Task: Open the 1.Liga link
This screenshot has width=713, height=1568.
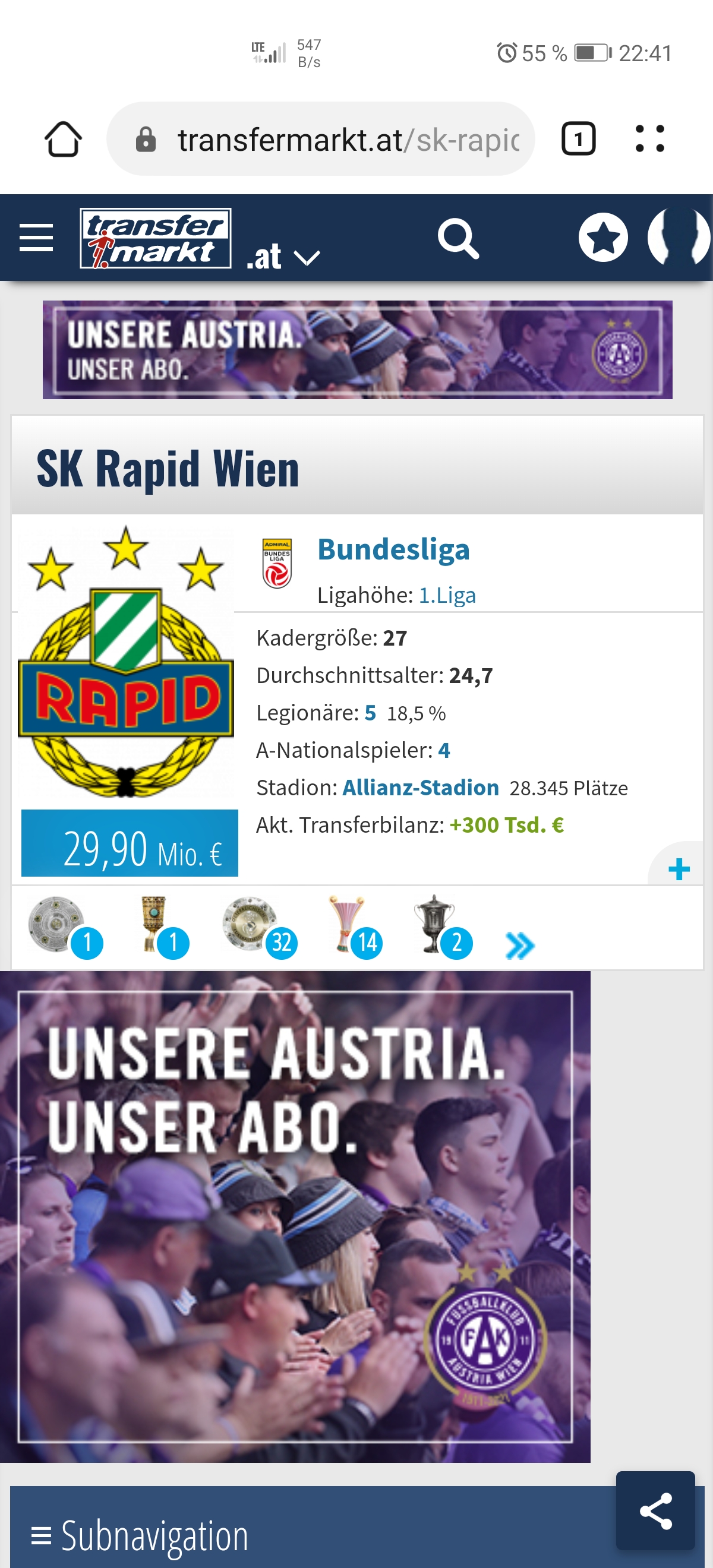Action: (447, 595)
